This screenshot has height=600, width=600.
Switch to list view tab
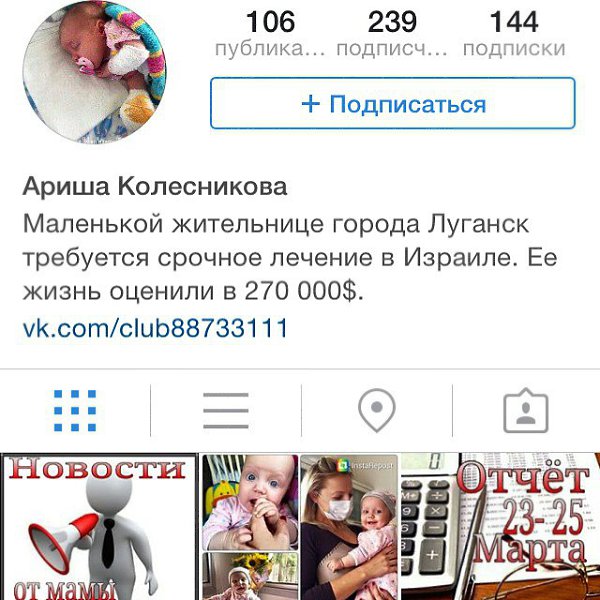pos(225,410)
